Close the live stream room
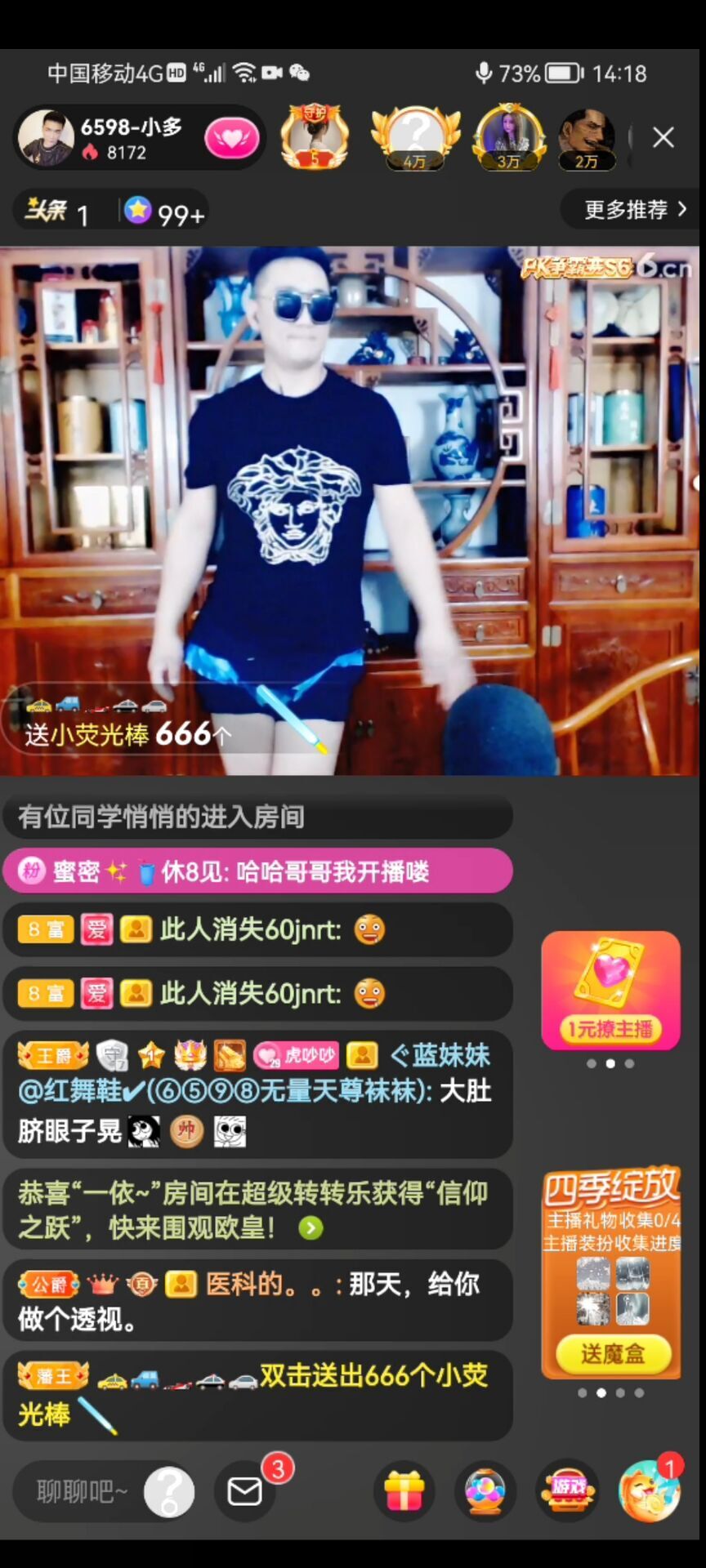The width and height of the screenshot is (706, 1568). click(663, 137)
